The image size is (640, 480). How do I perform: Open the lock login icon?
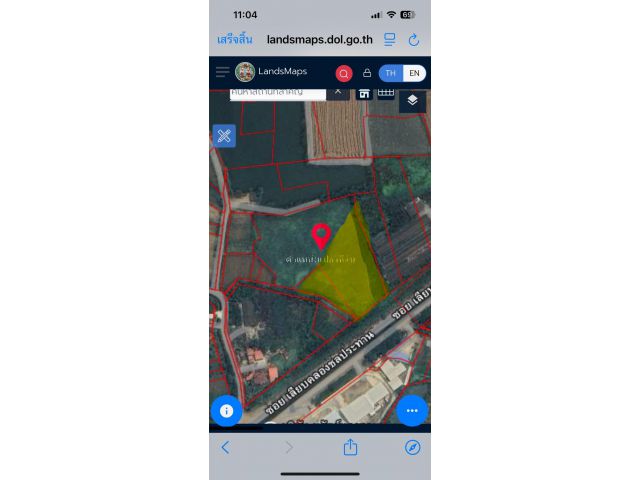[367, 73]
